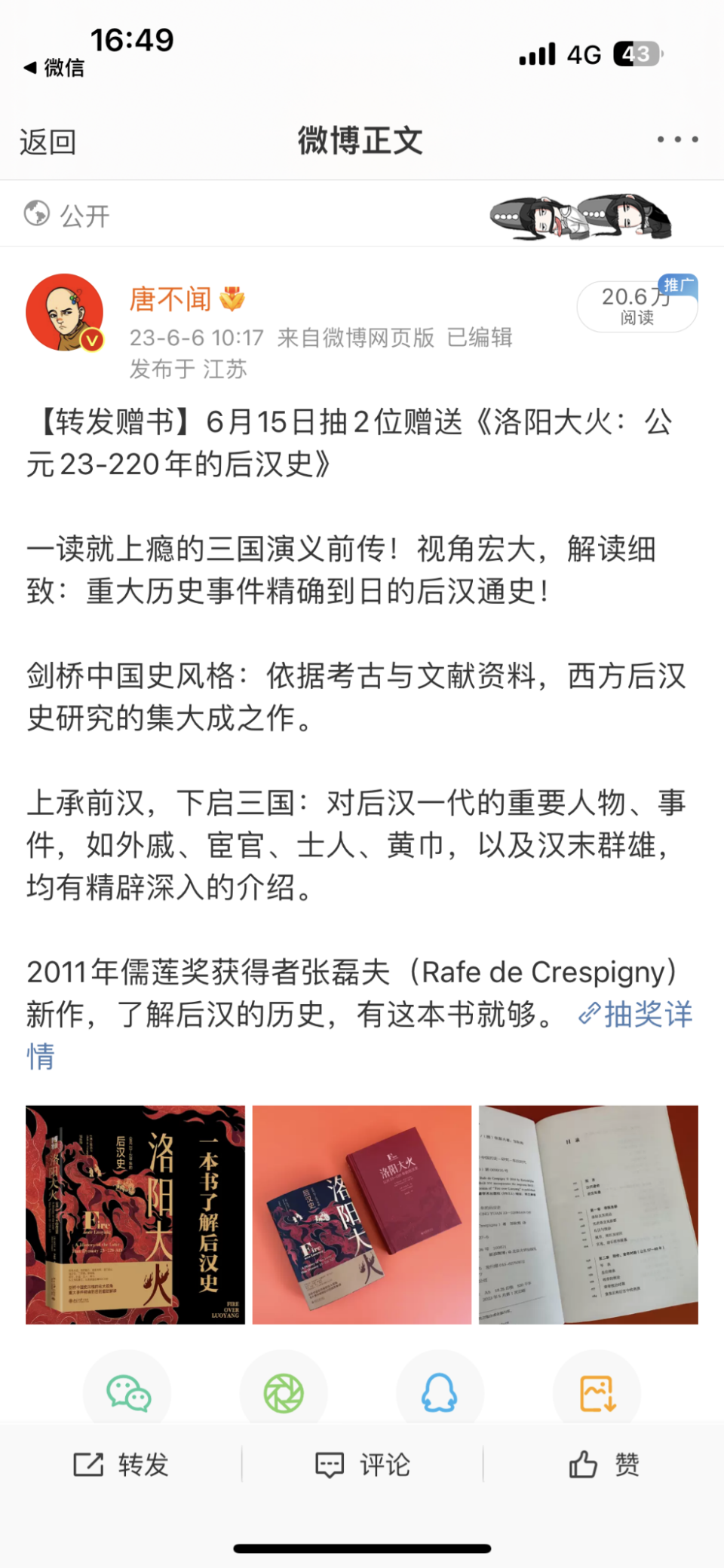This screenshot has height=1568, width=724.
Task: Tap 转发 to toggle repost panel
Action: 124,1464
